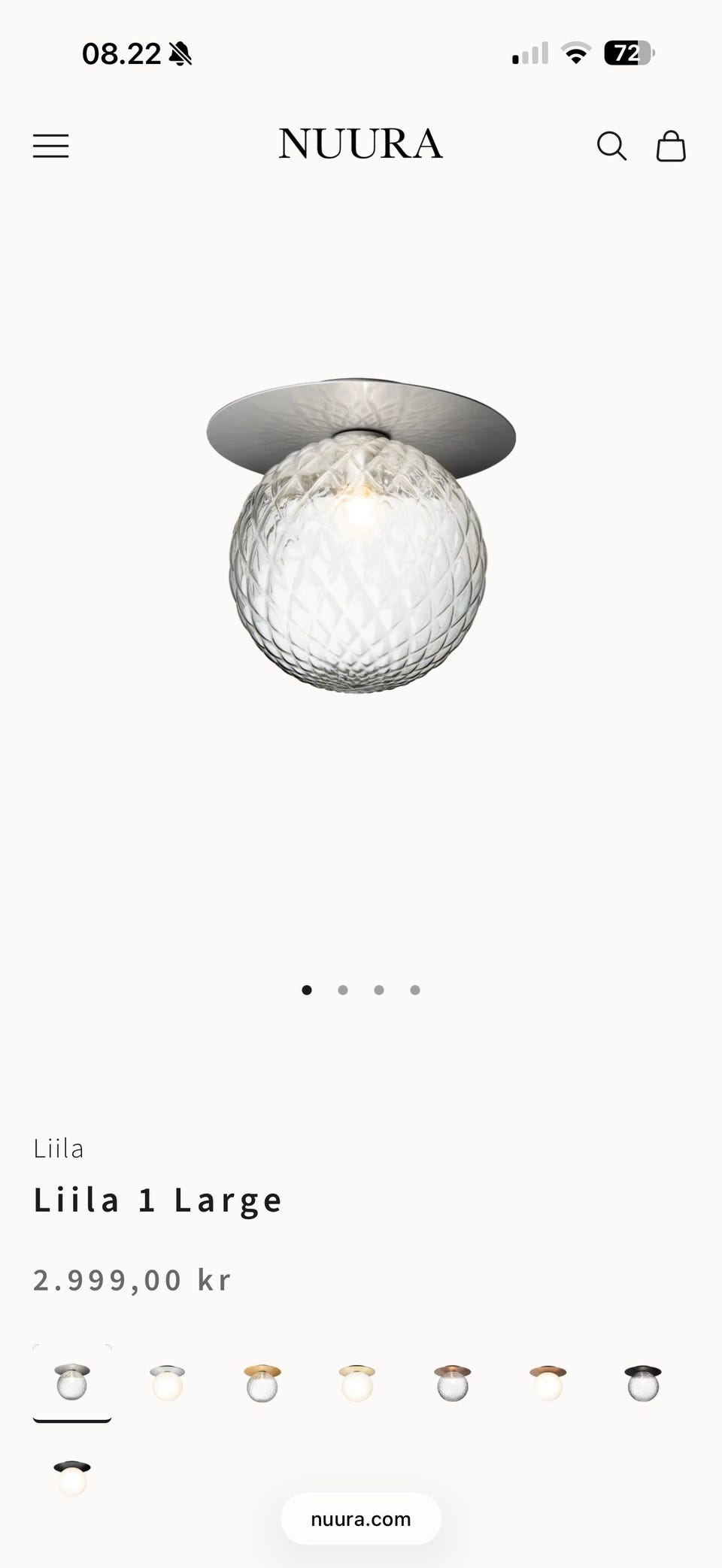The height and width of the screenshot is (1568, 722).
Task: Open the Liila collection link
Action: click(59, 1149)
